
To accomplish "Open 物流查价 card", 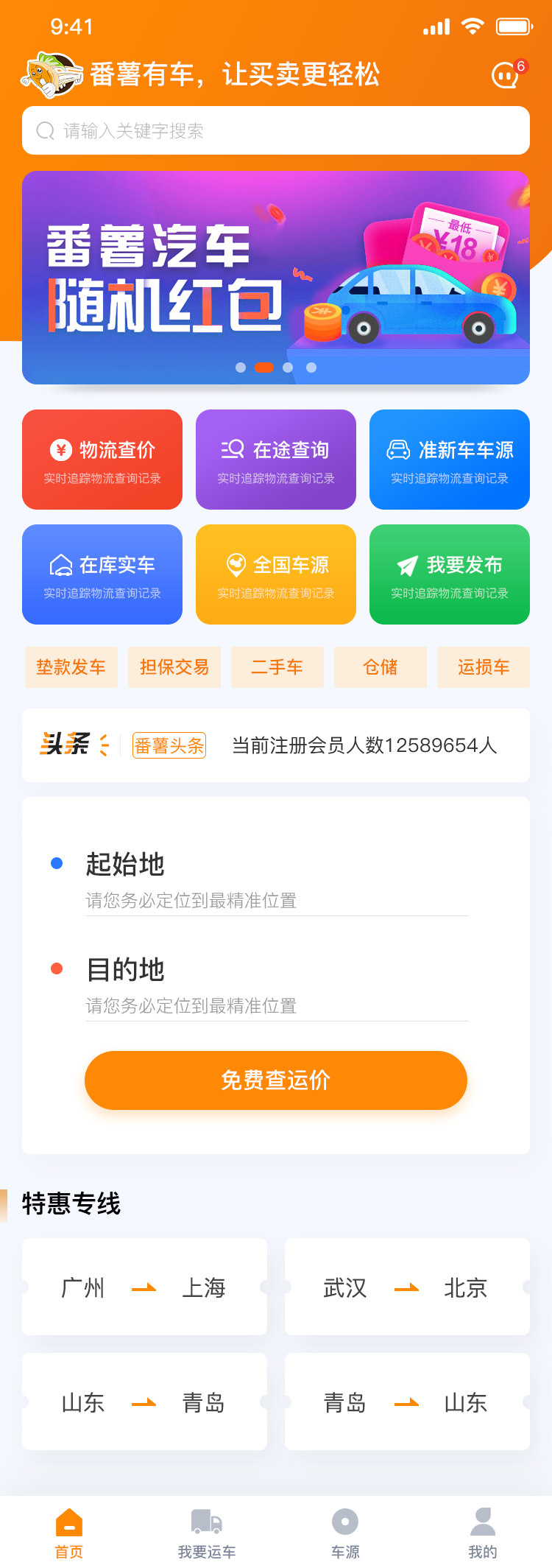I will 102,460.
